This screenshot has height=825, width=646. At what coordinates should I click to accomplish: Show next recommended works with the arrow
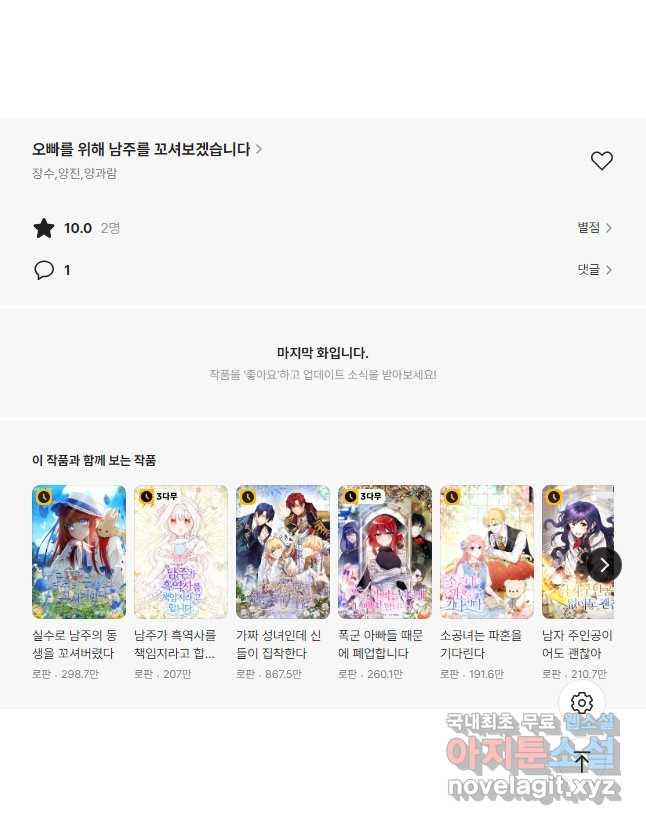(603, 565)
